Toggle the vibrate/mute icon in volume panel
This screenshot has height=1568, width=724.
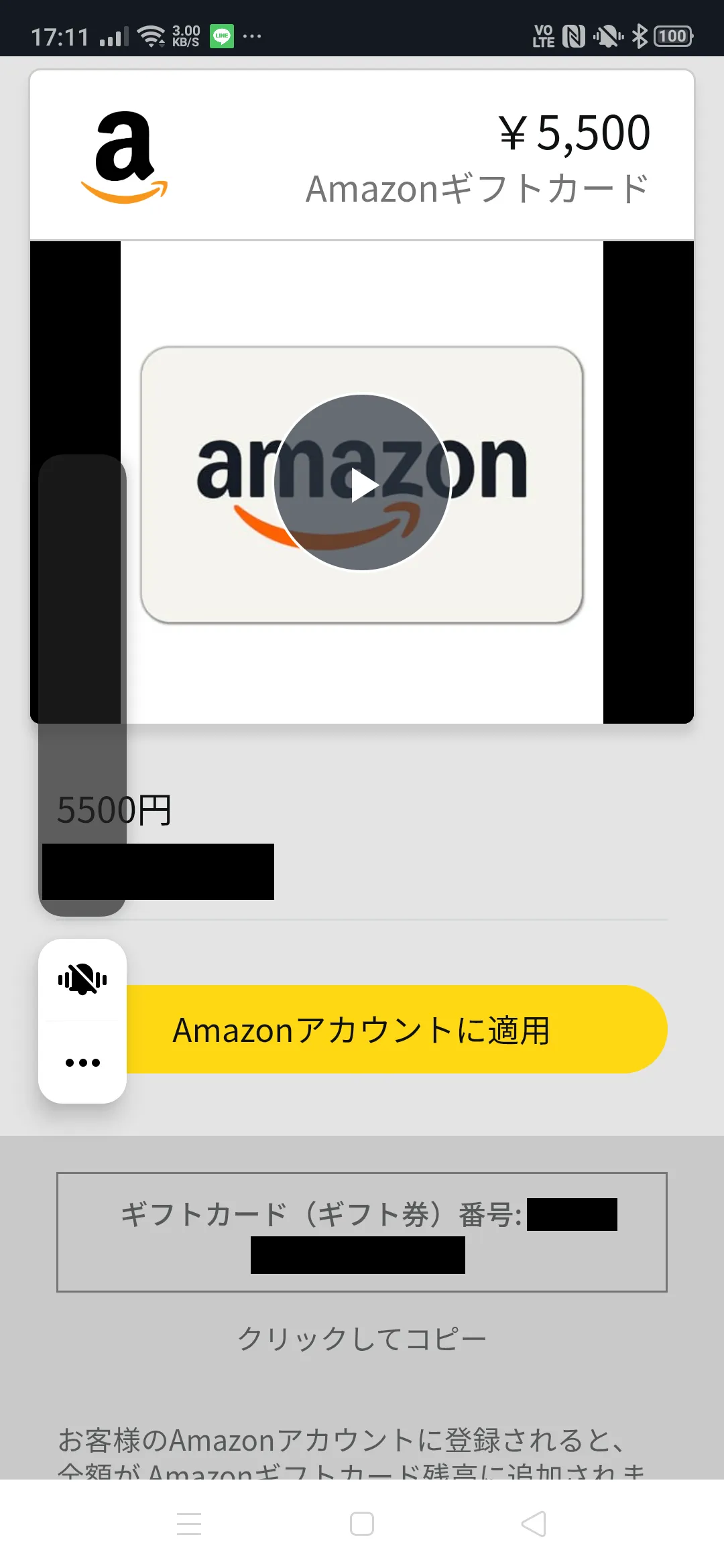click(x=82, y=980)
